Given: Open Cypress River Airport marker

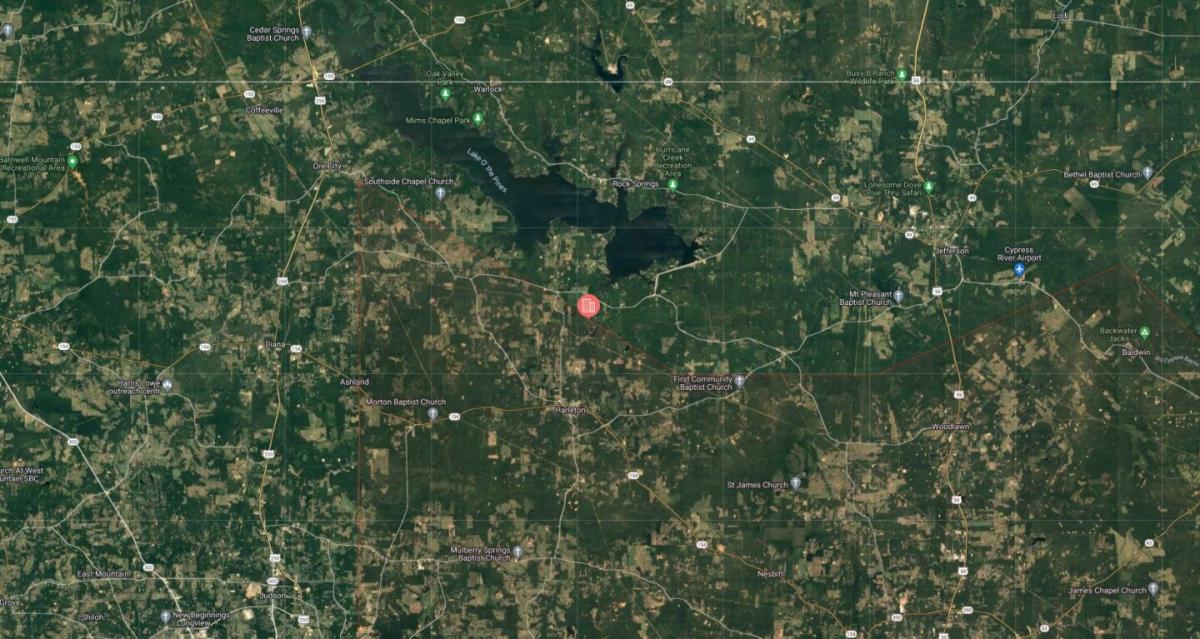Looking at the screenshot, I should click(1019, 269).
